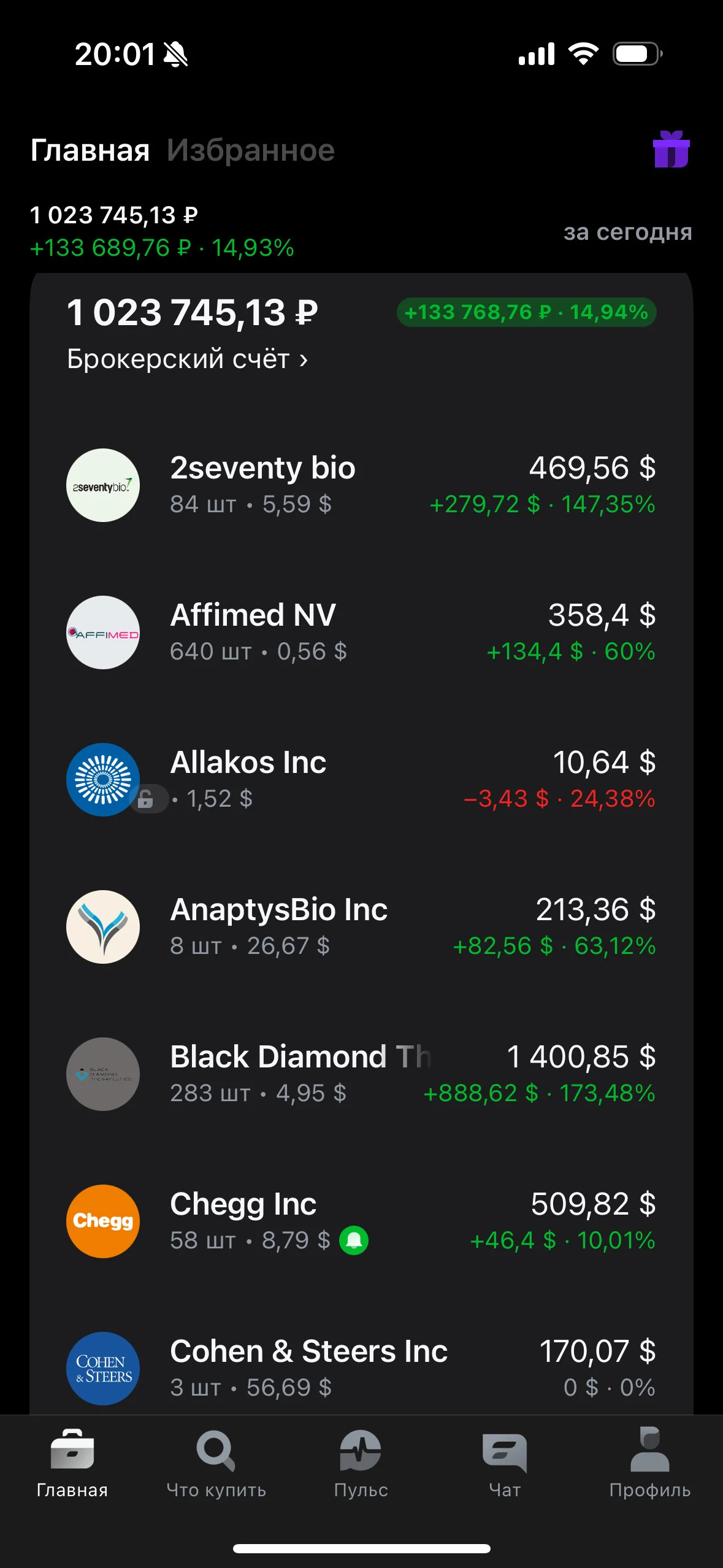Switch to the Избранное tab

click(251, 150)
